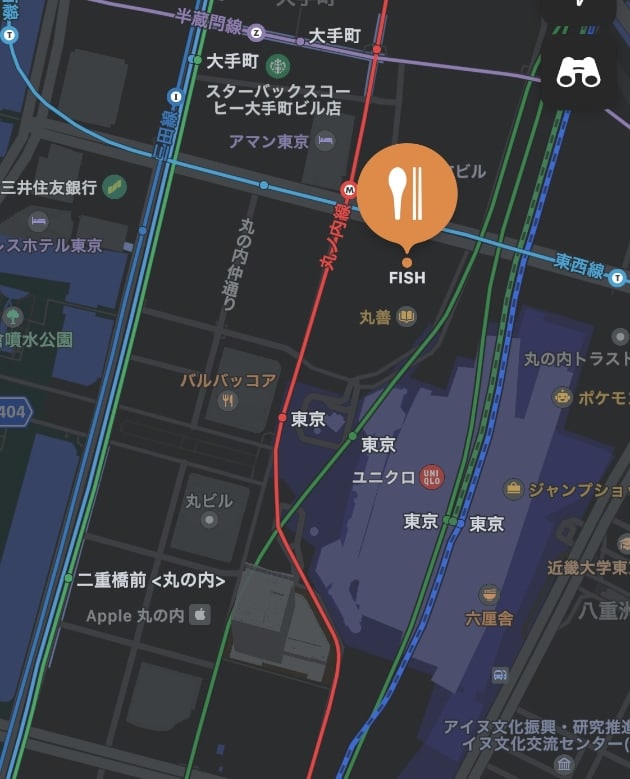This screenshot has height=779, width=630.
Task: Open the 丸善 bookstore marker
Action: pyautogui.click(x=406, y=317)
